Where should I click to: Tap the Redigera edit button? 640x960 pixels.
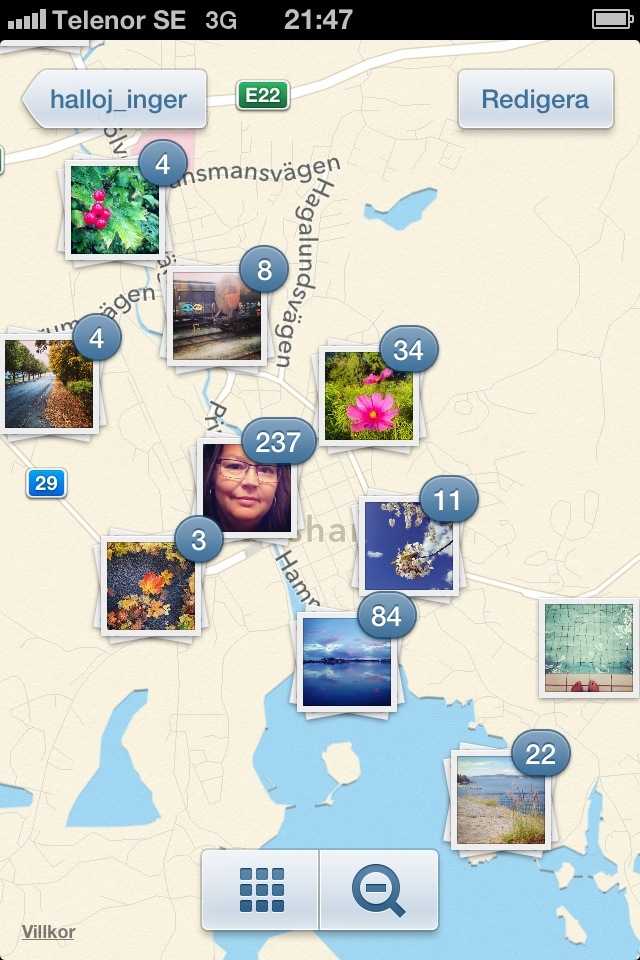[x=535, y=100]
